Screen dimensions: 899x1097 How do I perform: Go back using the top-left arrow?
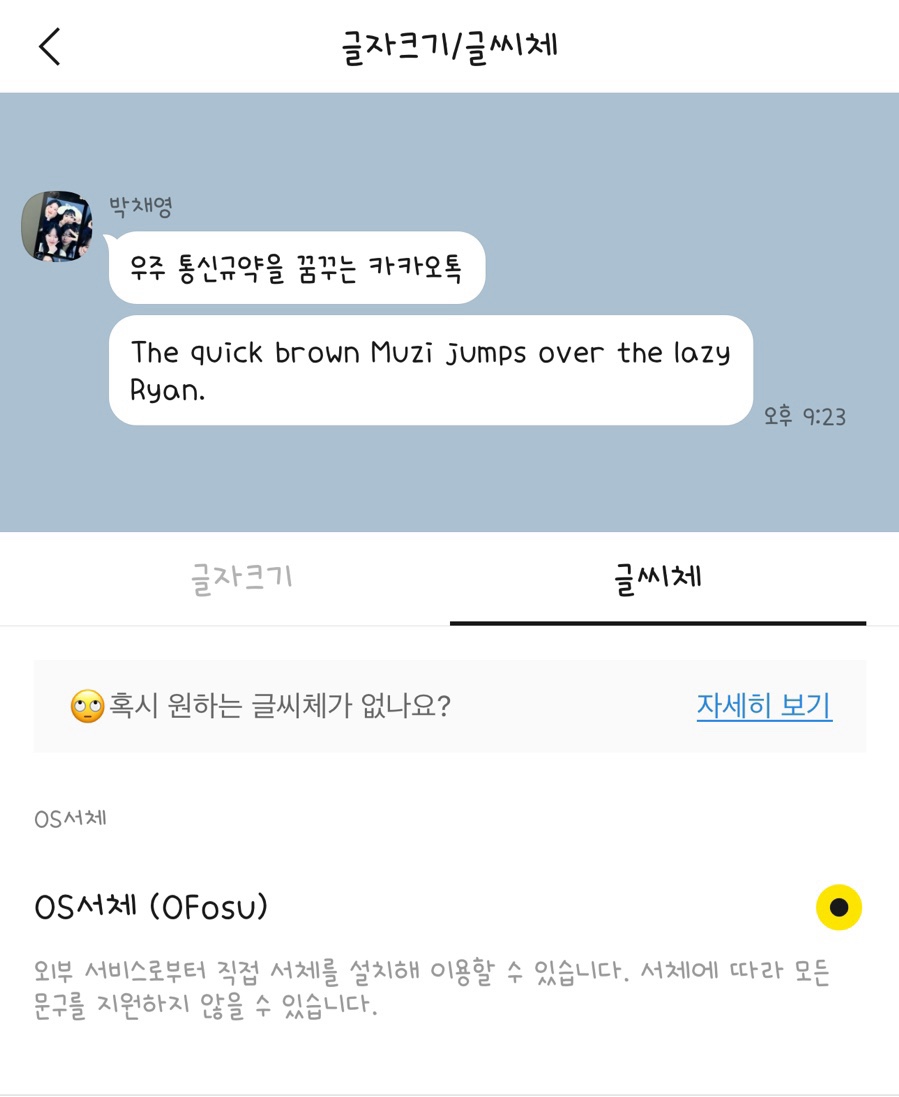click(50, 46)
